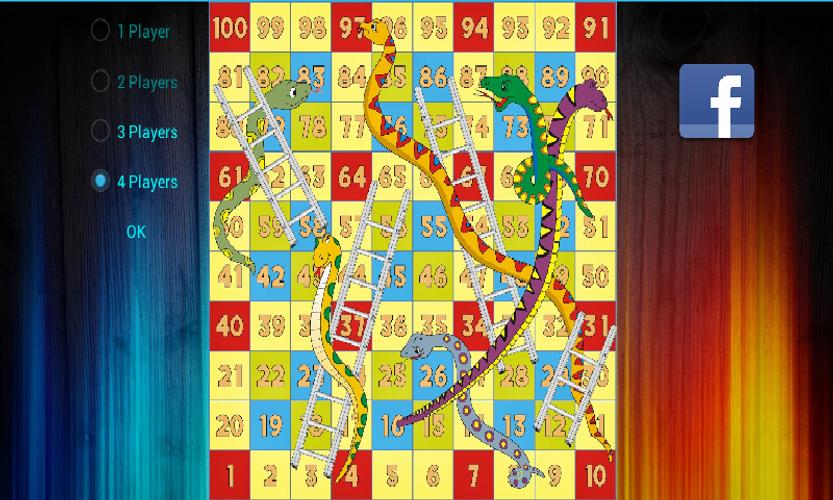Open the Facebook icon
This screenshot has height=500, width=833.
(716, 101)
